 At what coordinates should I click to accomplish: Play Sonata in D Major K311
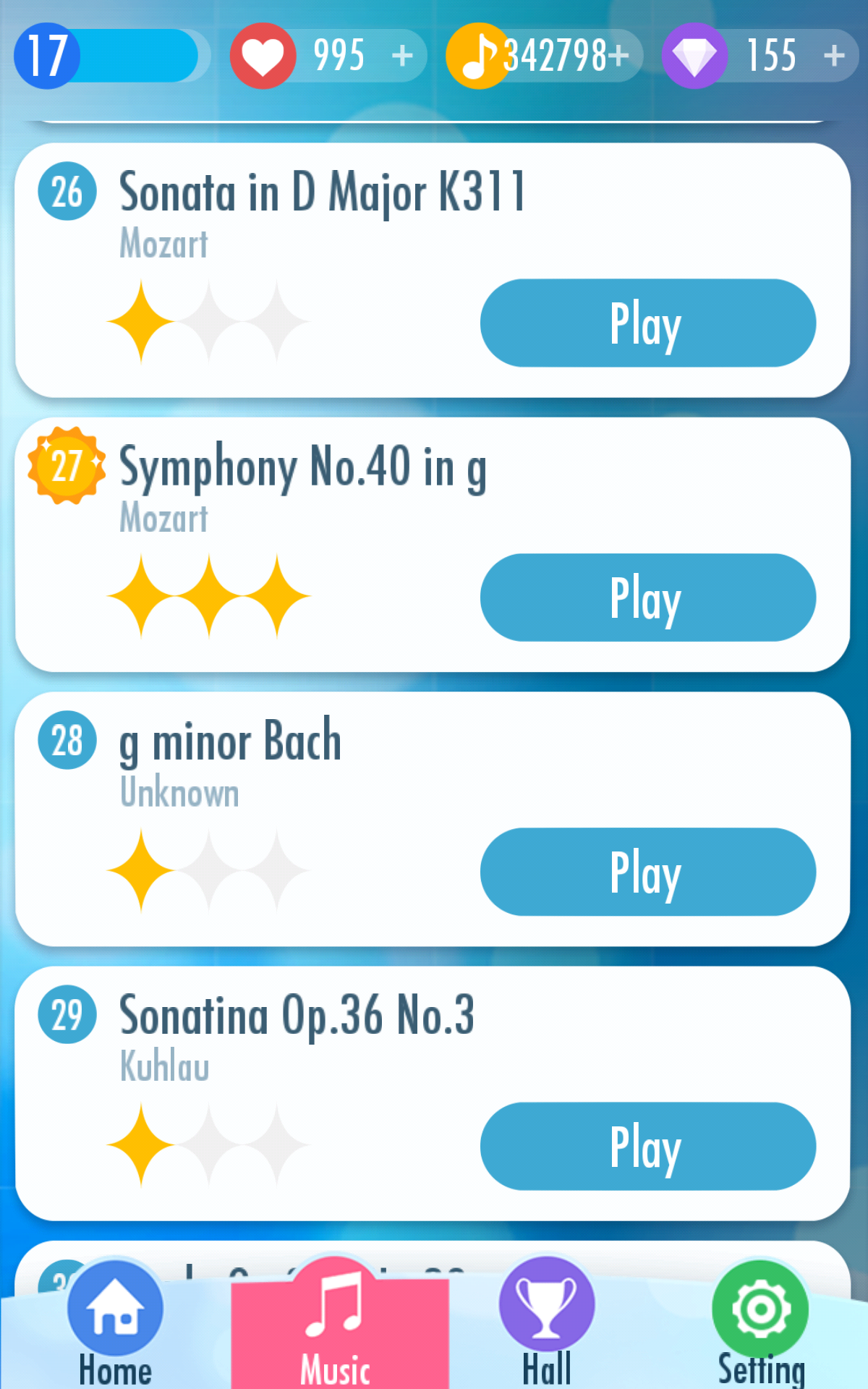coord(648,323)
